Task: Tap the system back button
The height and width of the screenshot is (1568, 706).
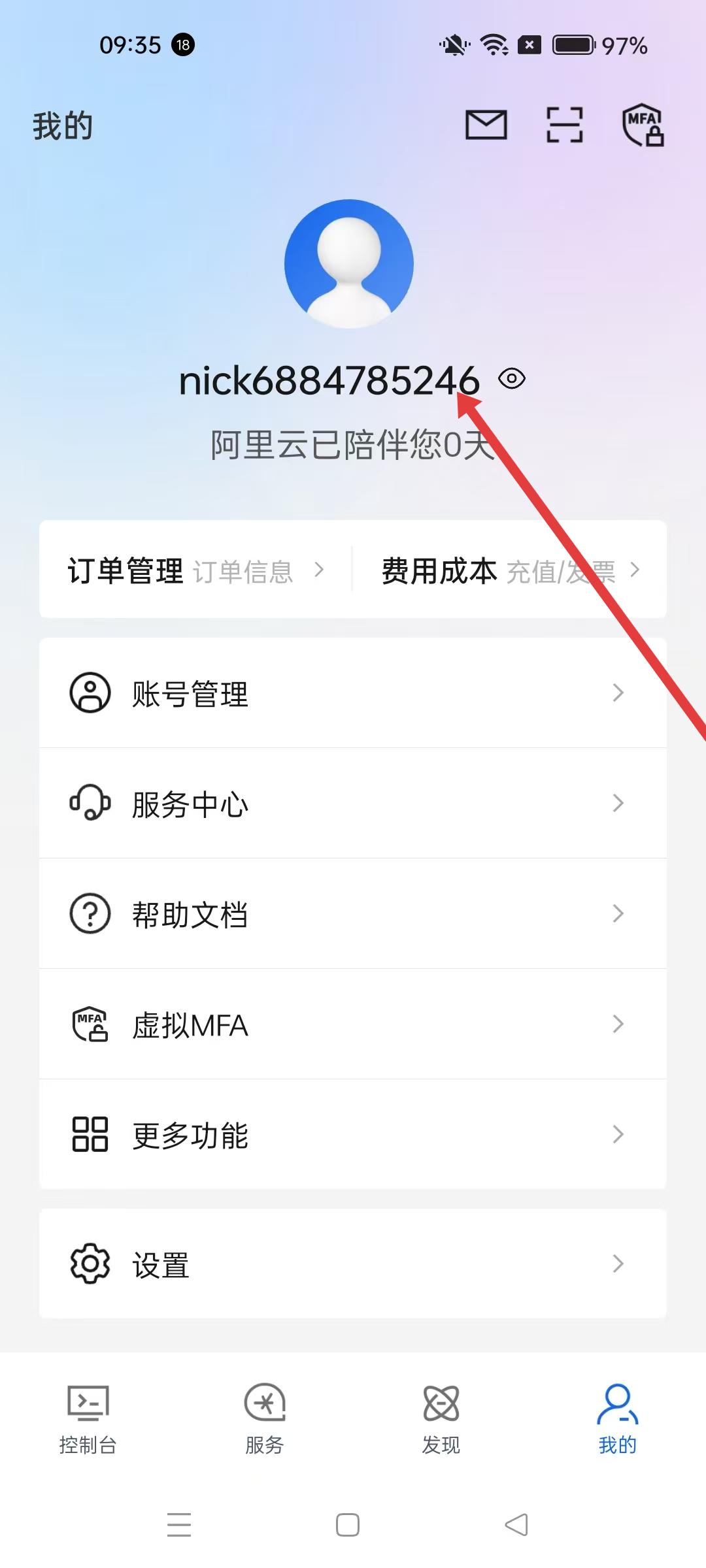Action: tap(516, 1525)
